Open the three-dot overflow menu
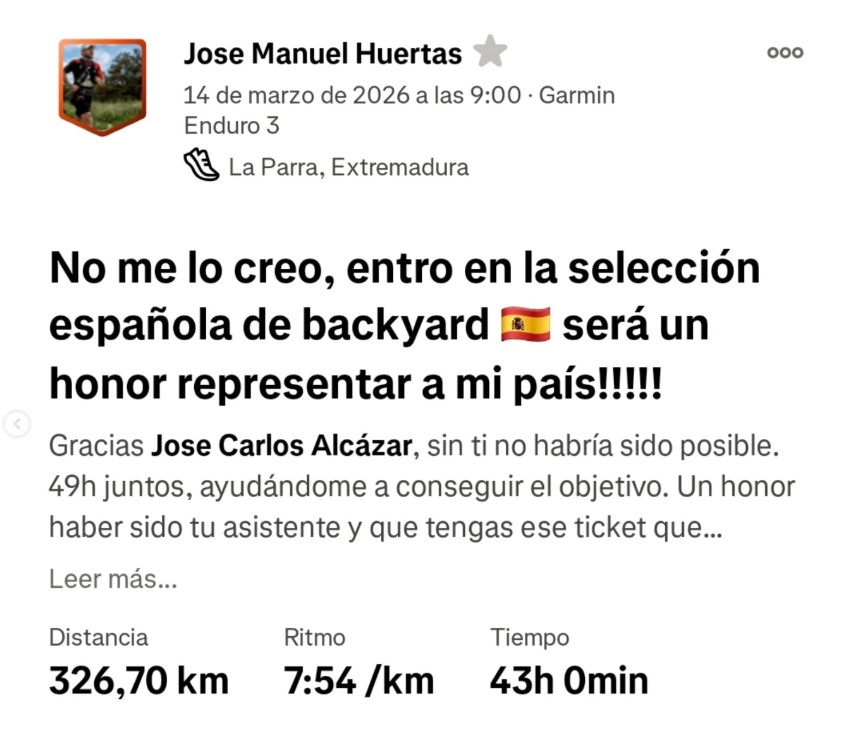The height and width of the screenshot is (739, 843). click(784, 53)
